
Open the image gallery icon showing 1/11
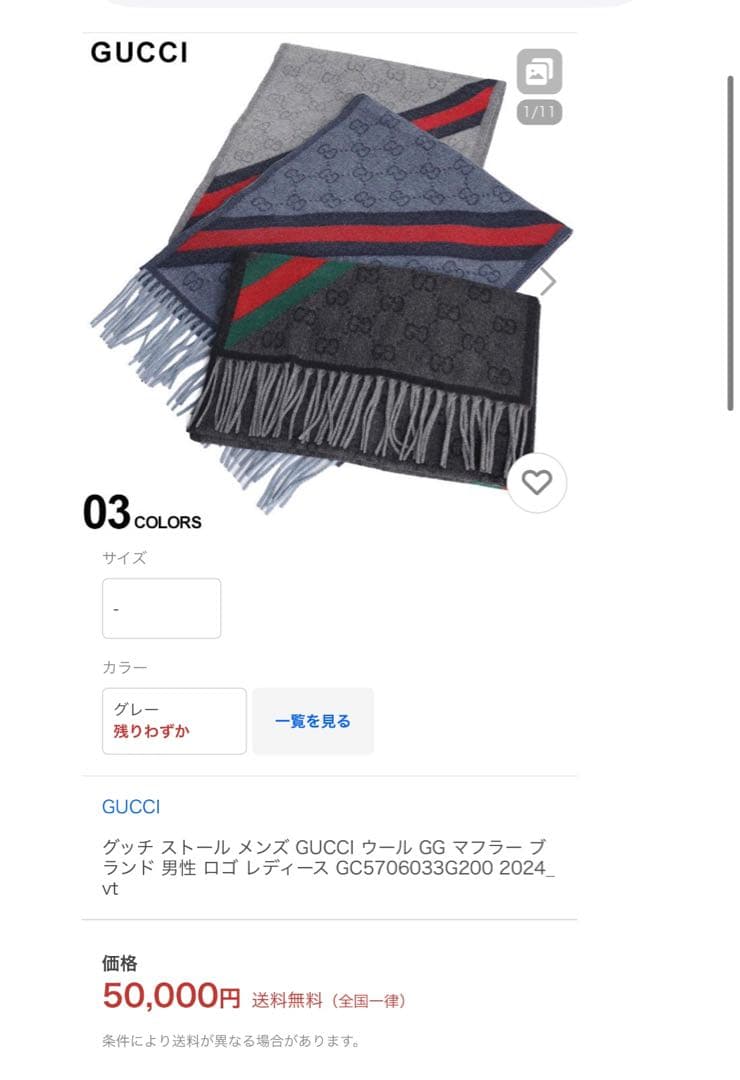pyautogui.click(x=539, y=73)
